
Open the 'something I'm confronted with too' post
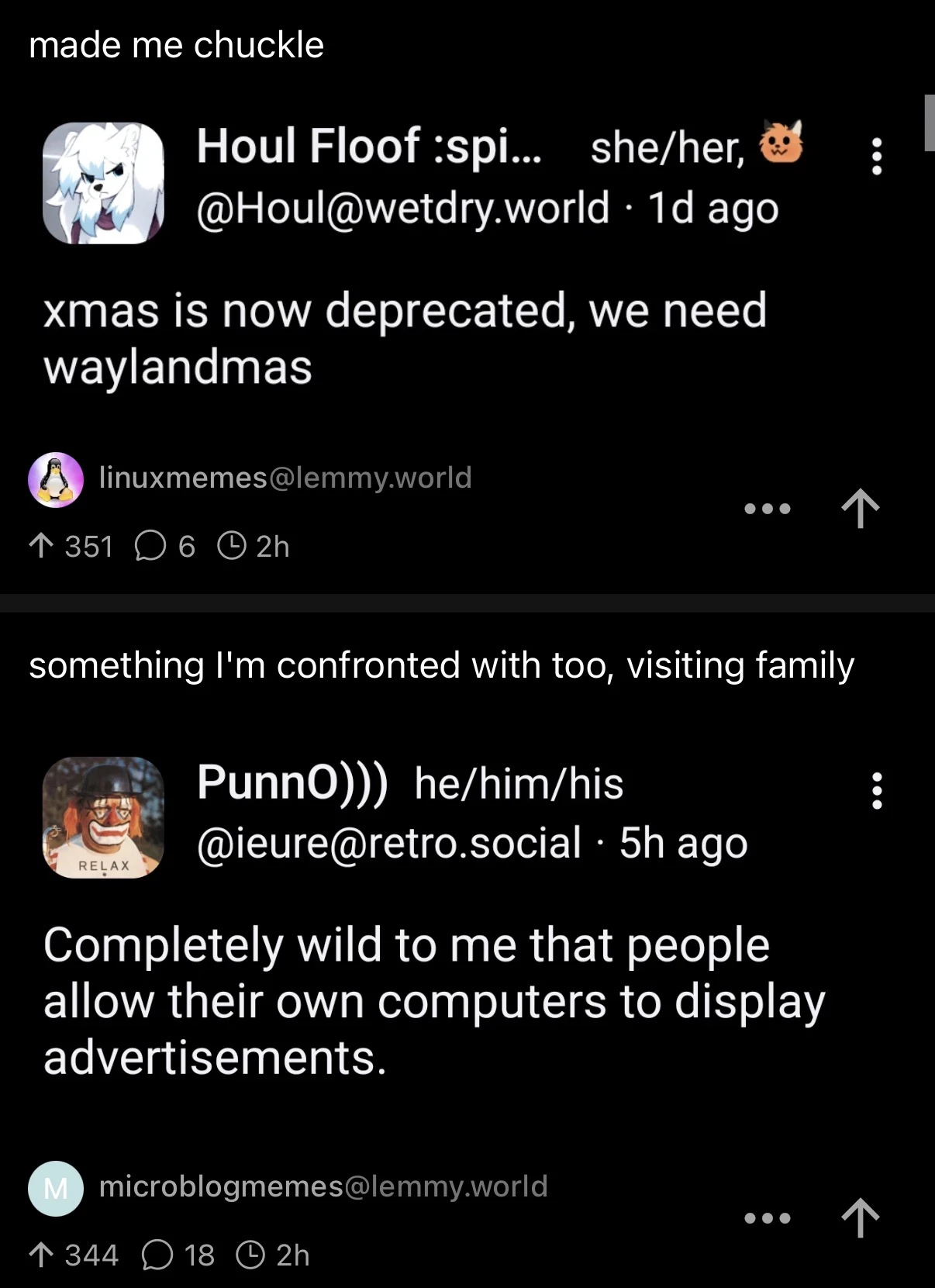[x=441, y=665]
